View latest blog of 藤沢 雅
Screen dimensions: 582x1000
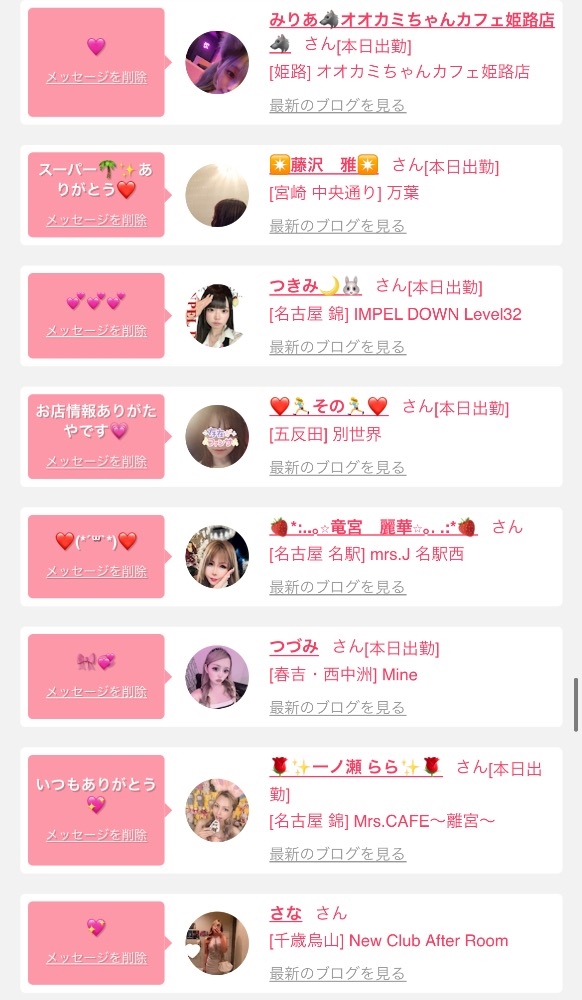click(337, 226)
